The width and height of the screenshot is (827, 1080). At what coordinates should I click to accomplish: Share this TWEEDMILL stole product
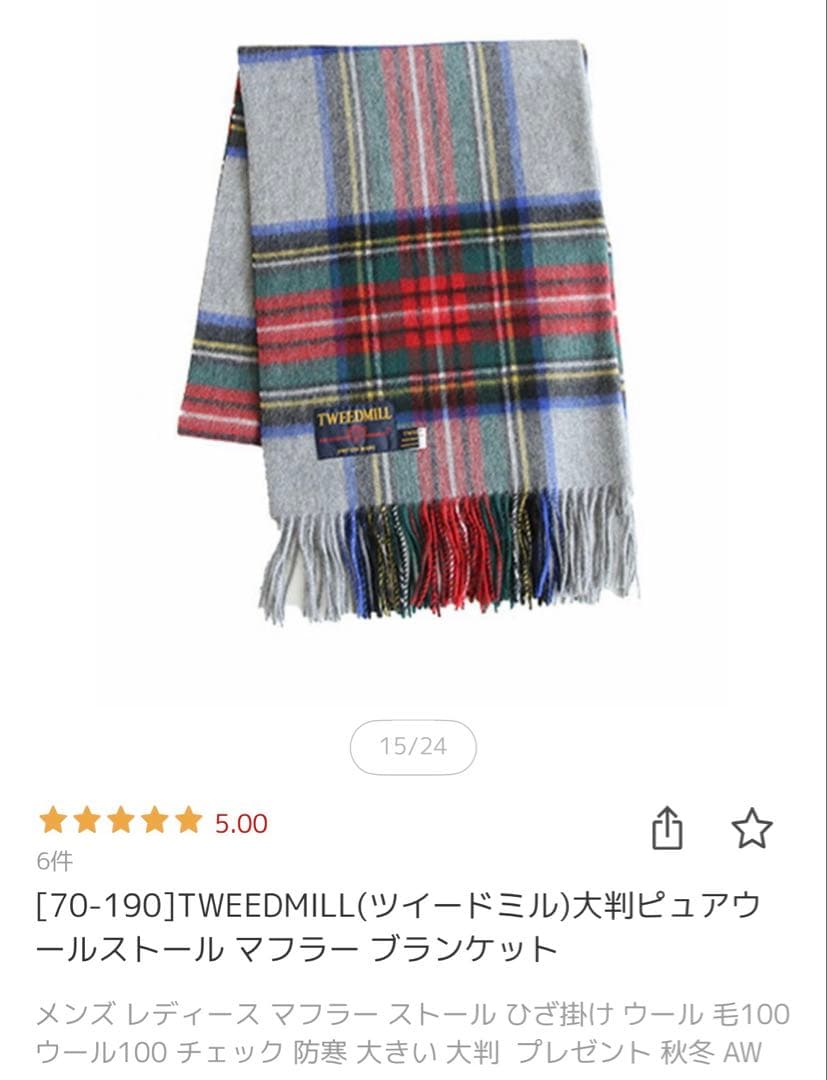click(667, 828)
